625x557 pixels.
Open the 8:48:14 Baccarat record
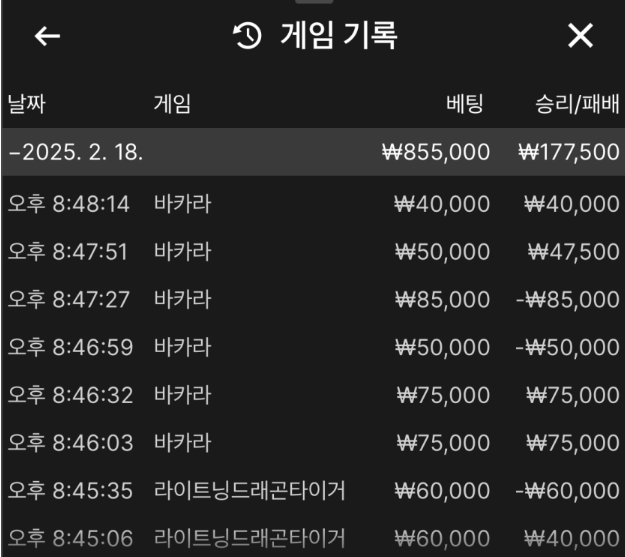[x=312, y=204]
